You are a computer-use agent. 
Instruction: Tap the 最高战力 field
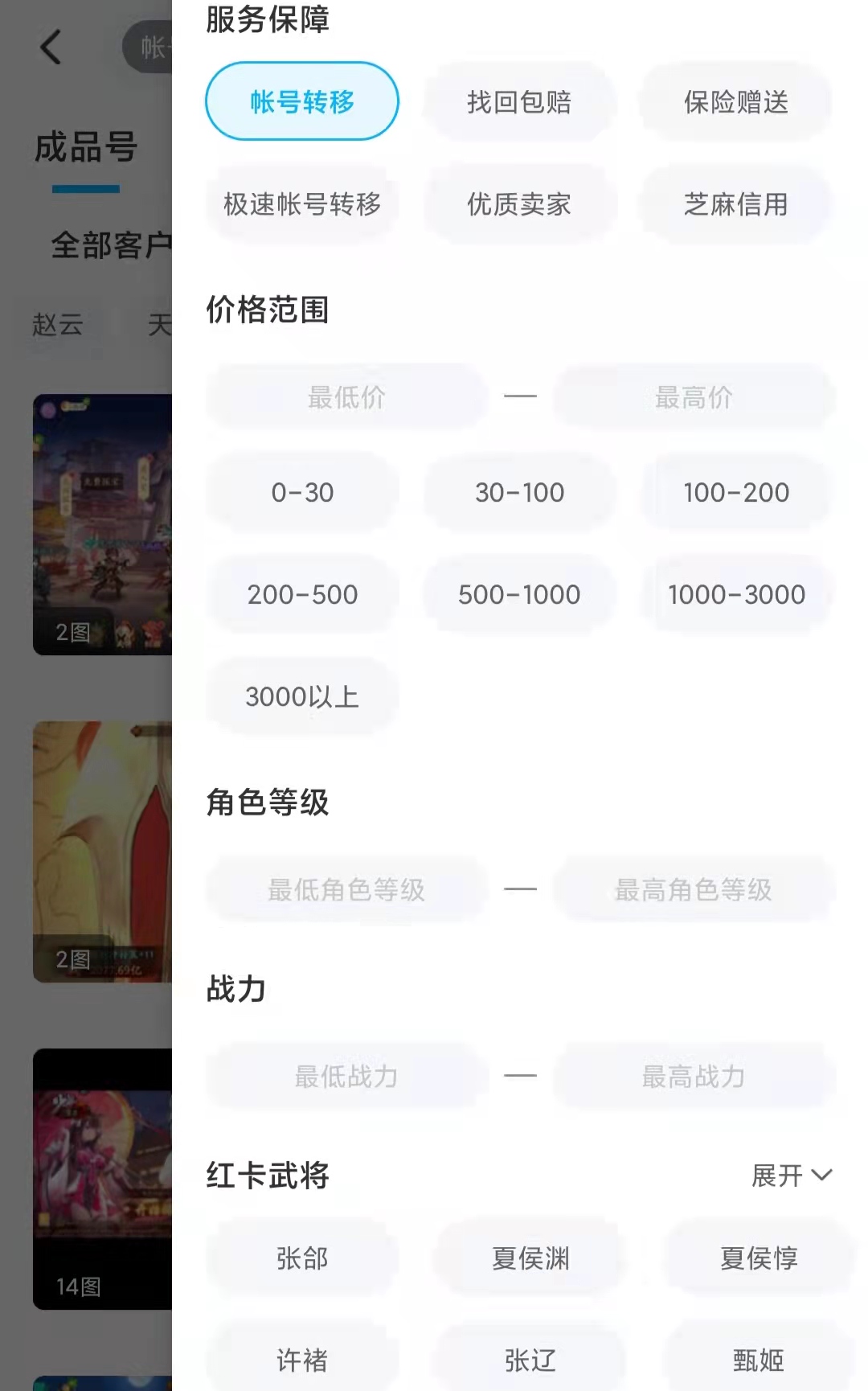tap(694, 1076)
